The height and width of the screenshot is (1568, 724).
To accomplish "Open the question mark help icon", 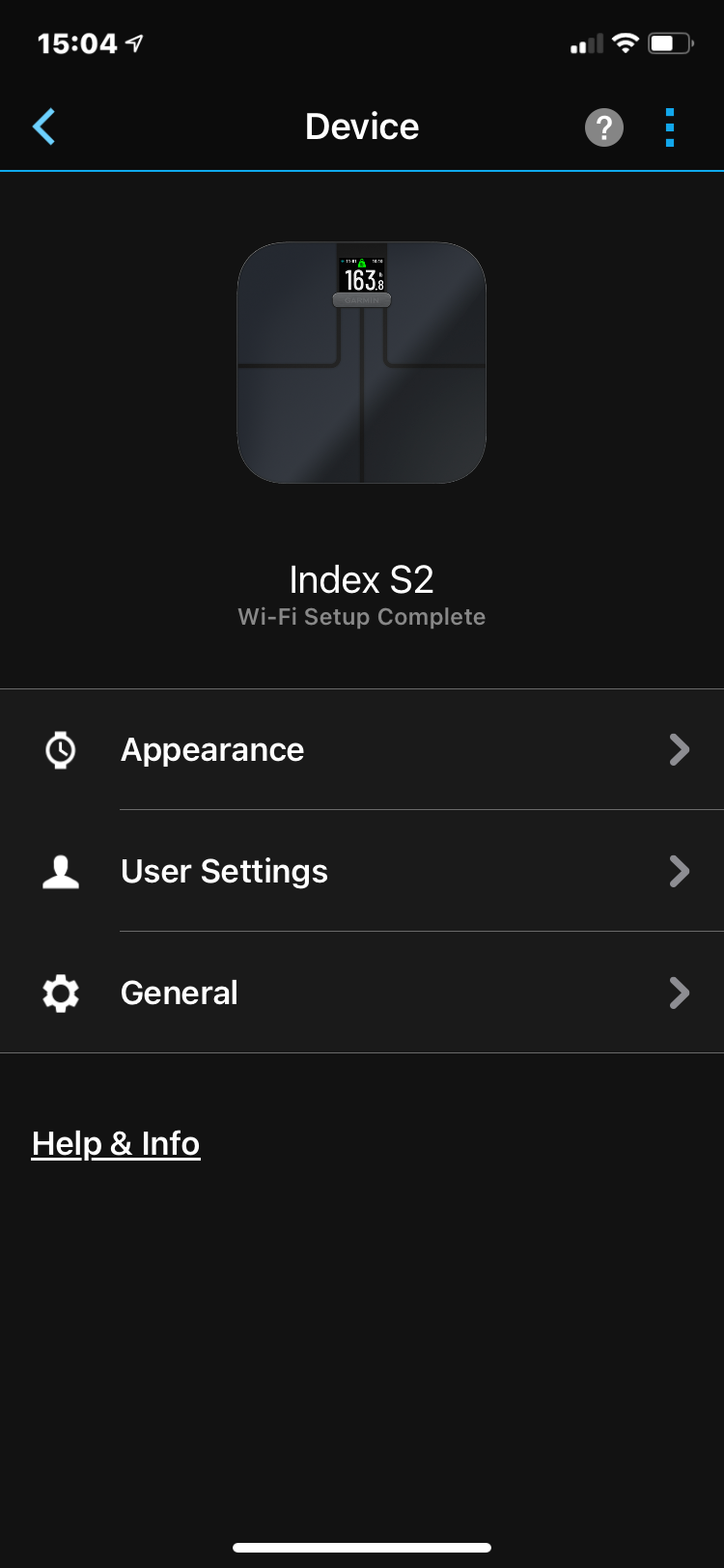I will coord(604,127).
